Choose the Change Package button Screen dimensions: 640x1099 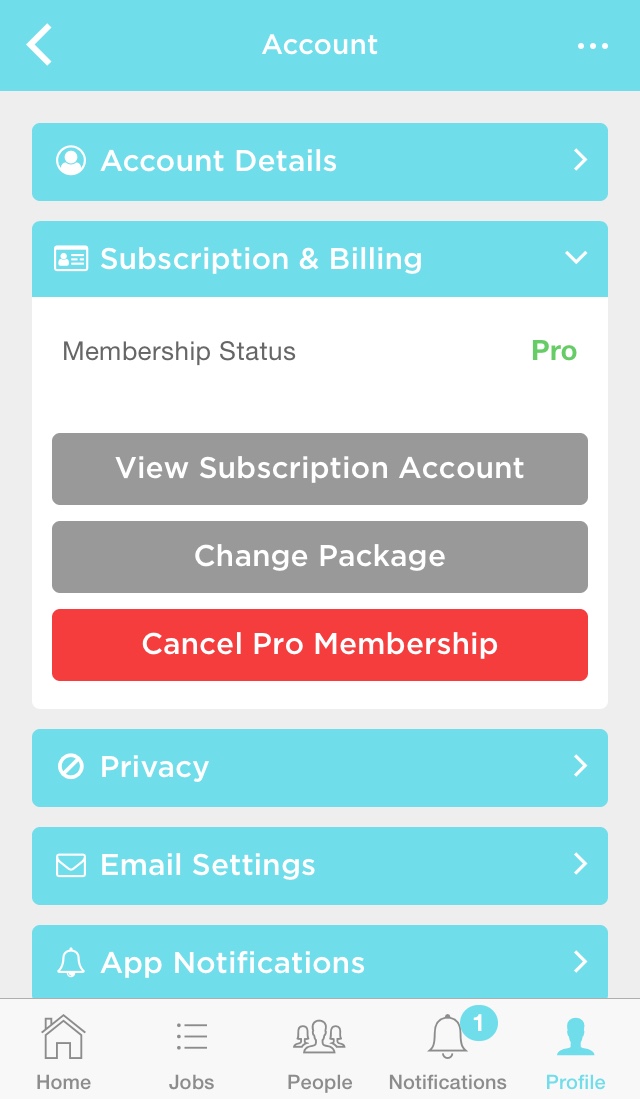coord(320,556)
